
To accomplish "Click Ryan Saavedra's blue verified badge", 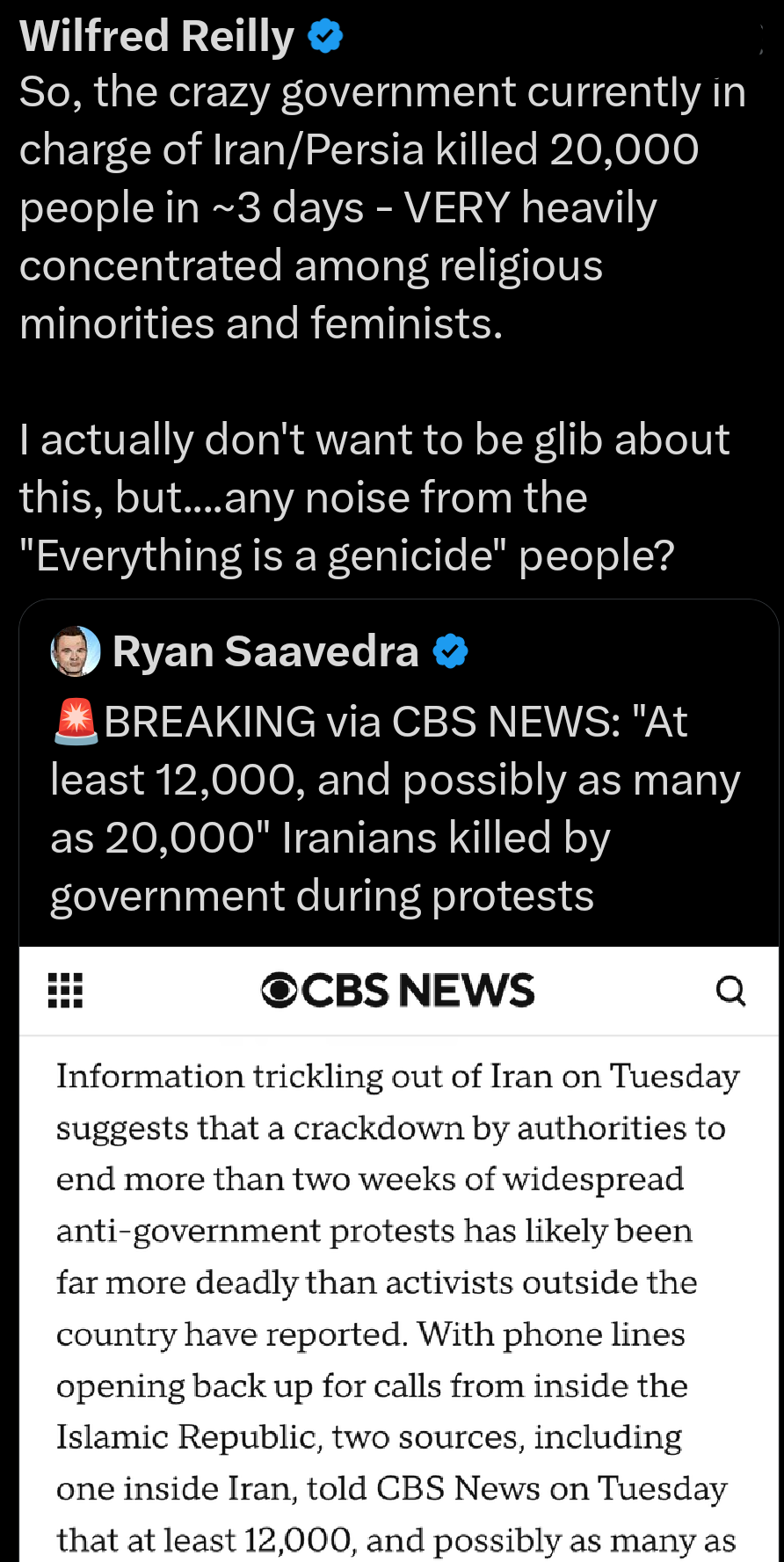I will point(451,650).
